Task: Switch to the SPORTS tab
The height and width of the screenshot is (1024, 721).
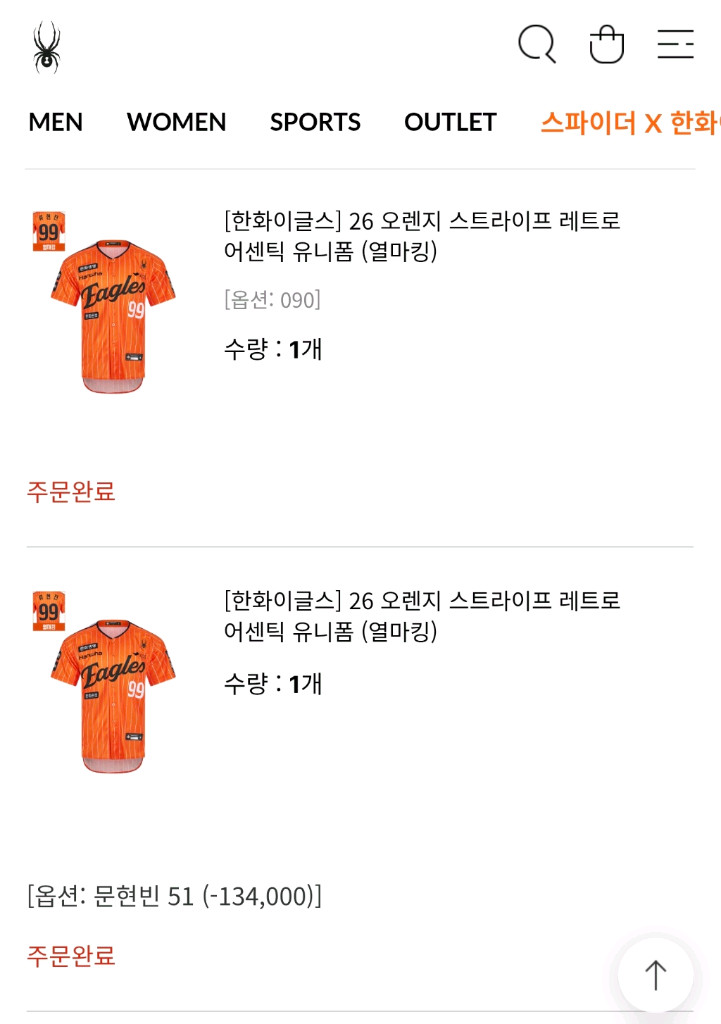Action: [x=315, y=123]
